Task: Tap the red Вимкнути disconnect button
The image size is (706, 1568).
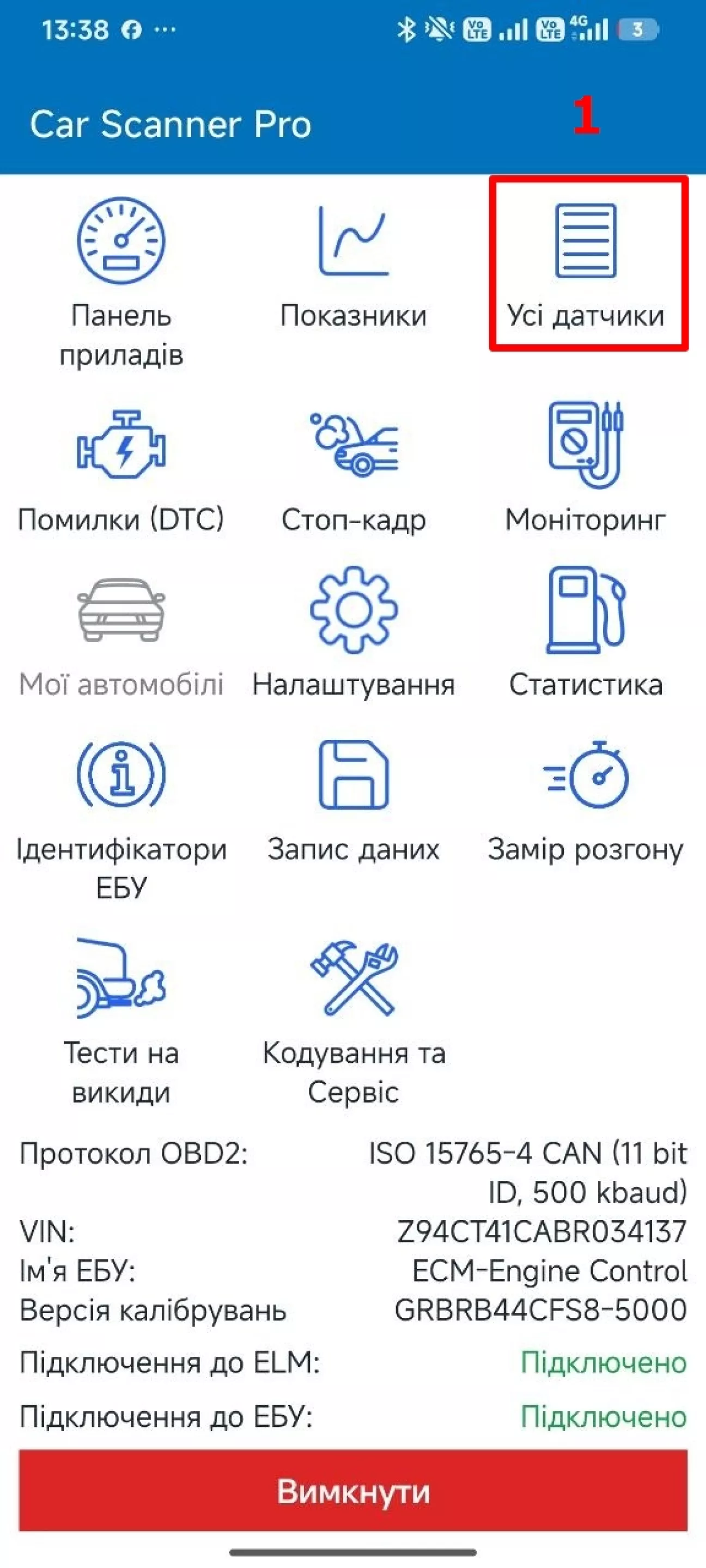Action: (354, 1491)
